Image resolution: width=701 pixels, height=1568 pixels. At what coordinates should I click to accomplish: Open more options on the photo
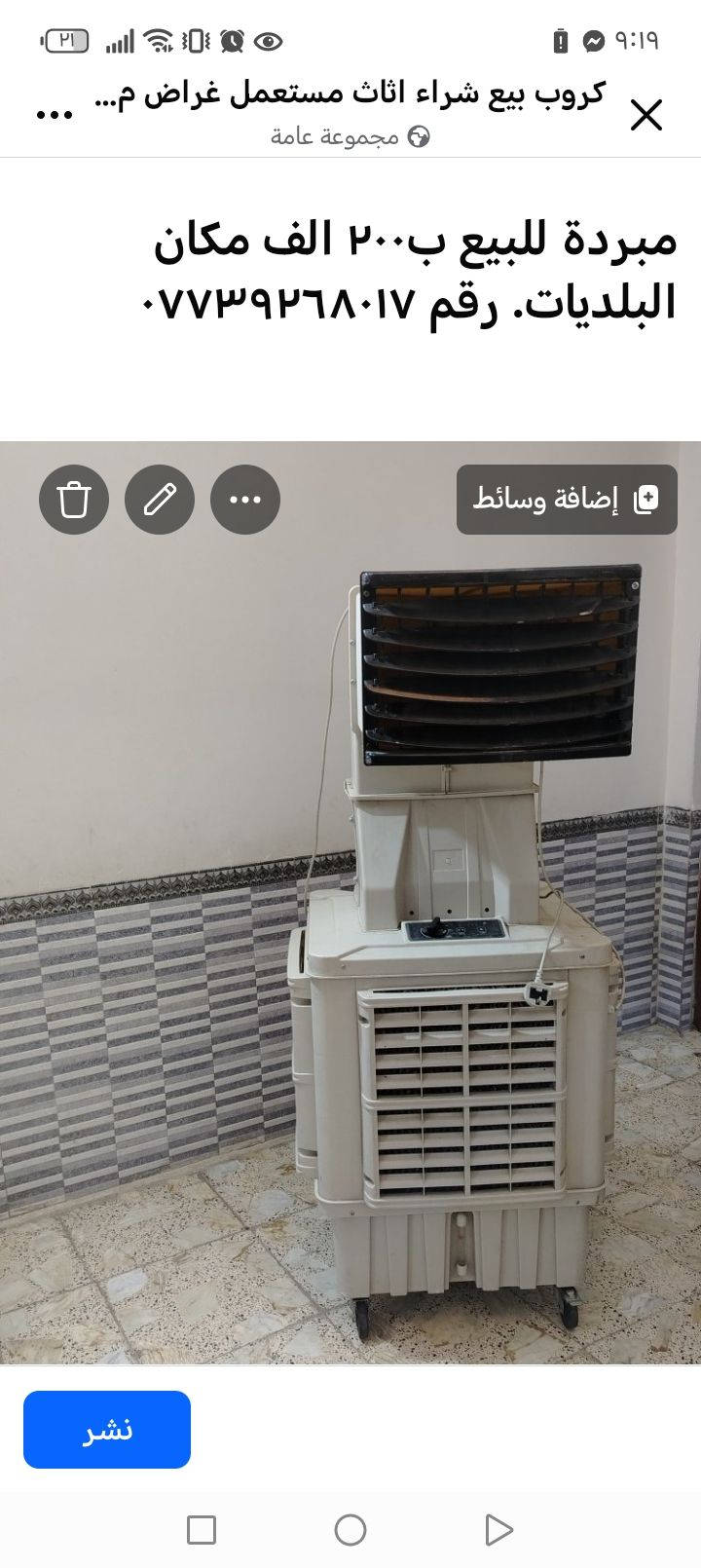point(245,500)
